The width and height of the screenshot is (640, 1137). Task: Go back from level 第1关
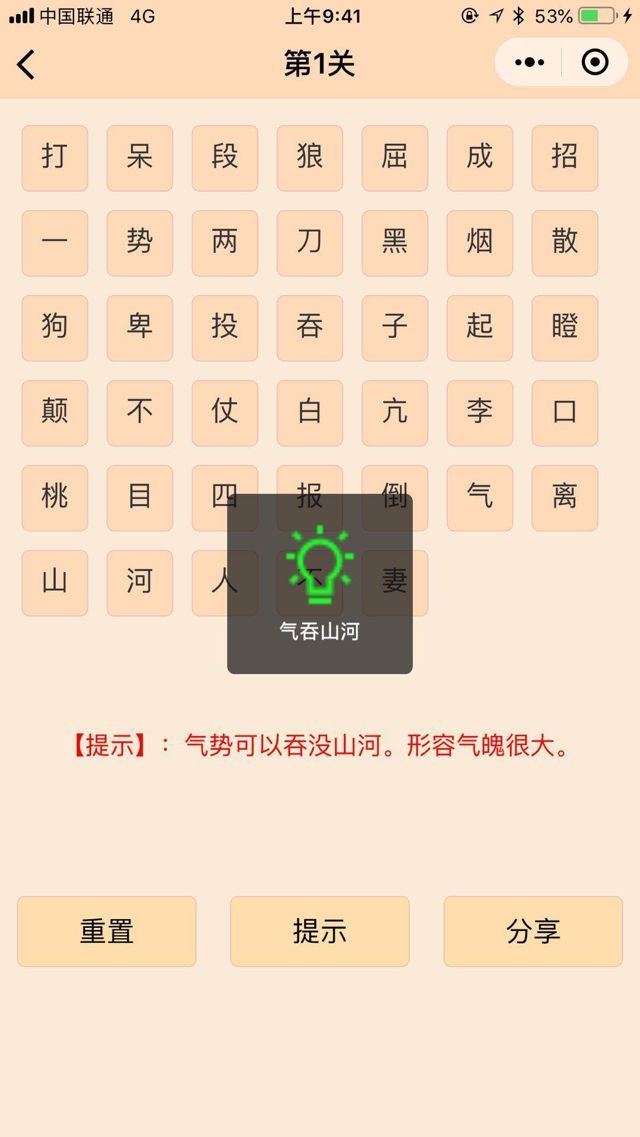27,65
